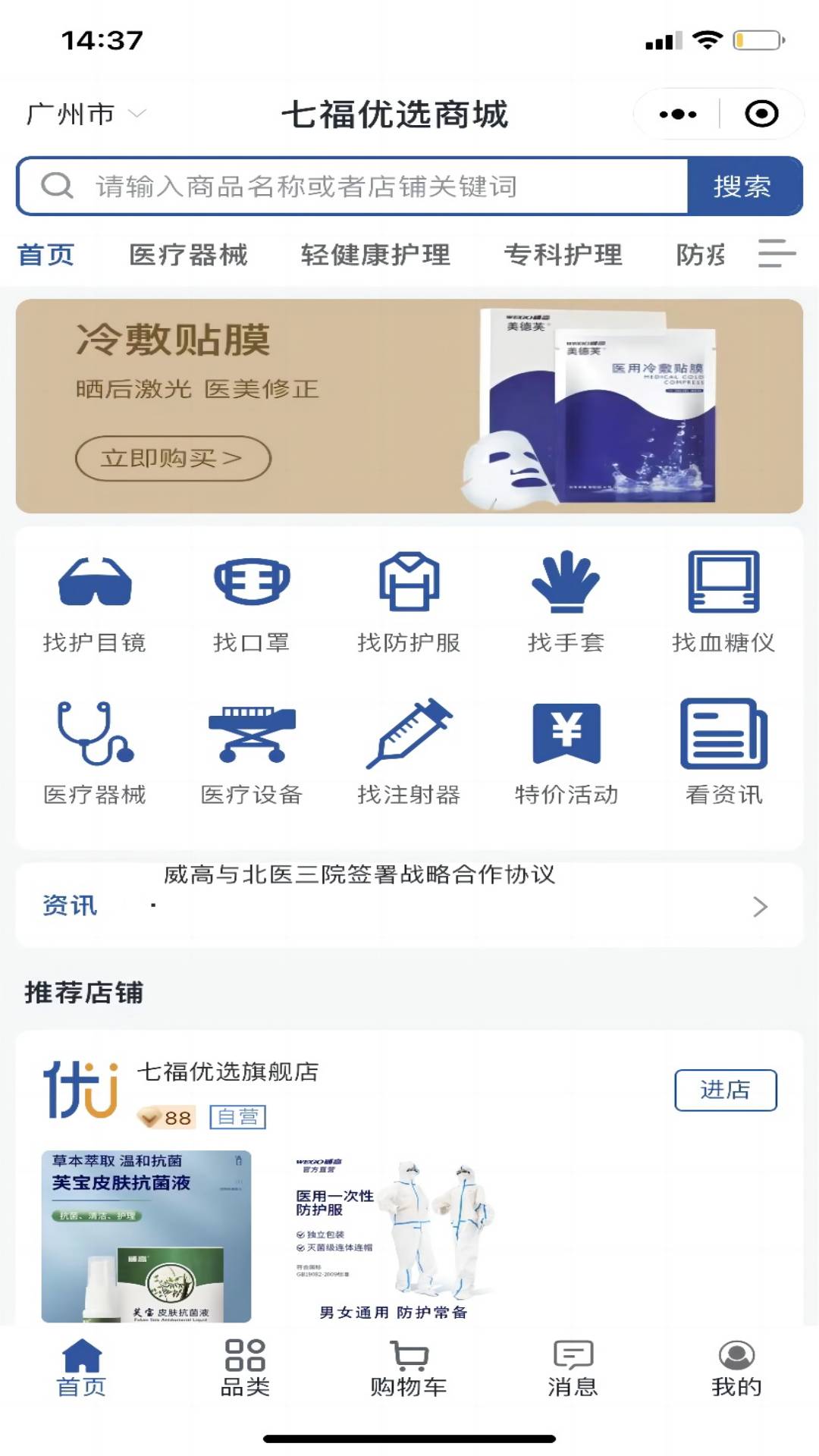Image resolution: width=819 pixels, height=1456 pixels.
Task: Open the 找血糖仪 category
Action: [723, 603]
